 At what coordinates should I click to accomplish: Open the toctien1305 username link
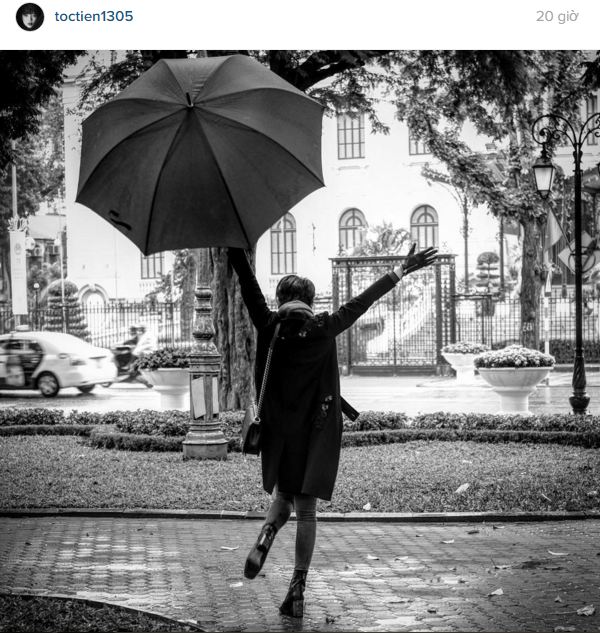click(x=93, y=17)
